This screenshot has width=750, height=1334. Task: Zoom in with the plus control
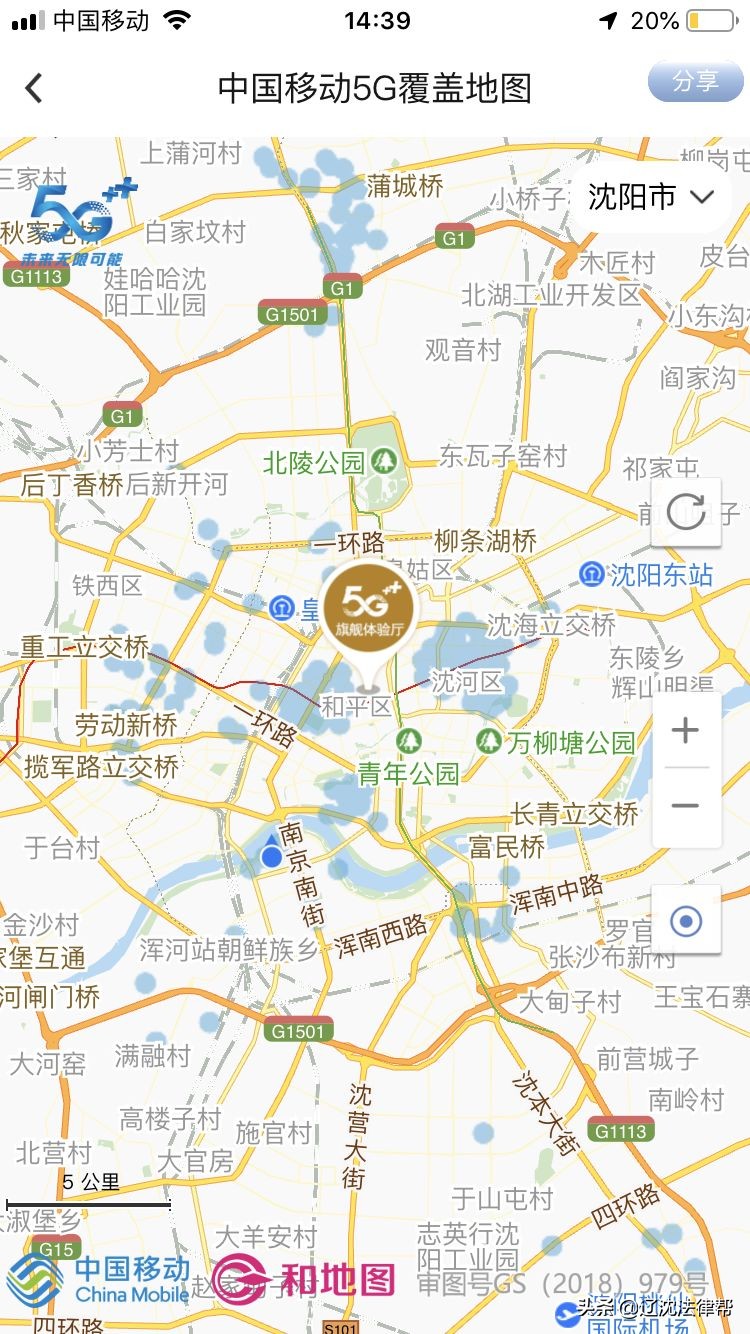tap(686, 729)
